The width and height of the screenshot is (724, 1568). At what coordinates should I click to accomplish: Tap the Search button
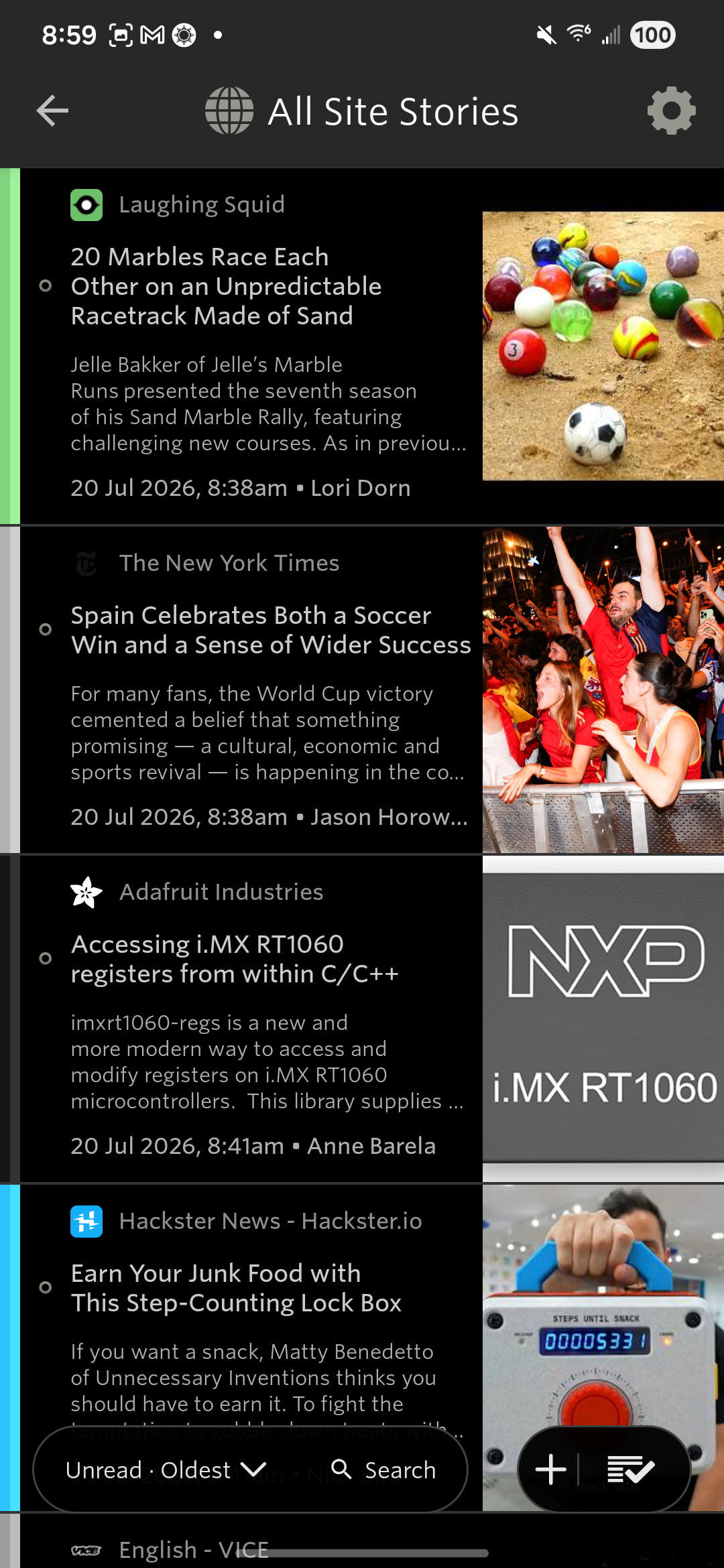(x=383, y=1469)
